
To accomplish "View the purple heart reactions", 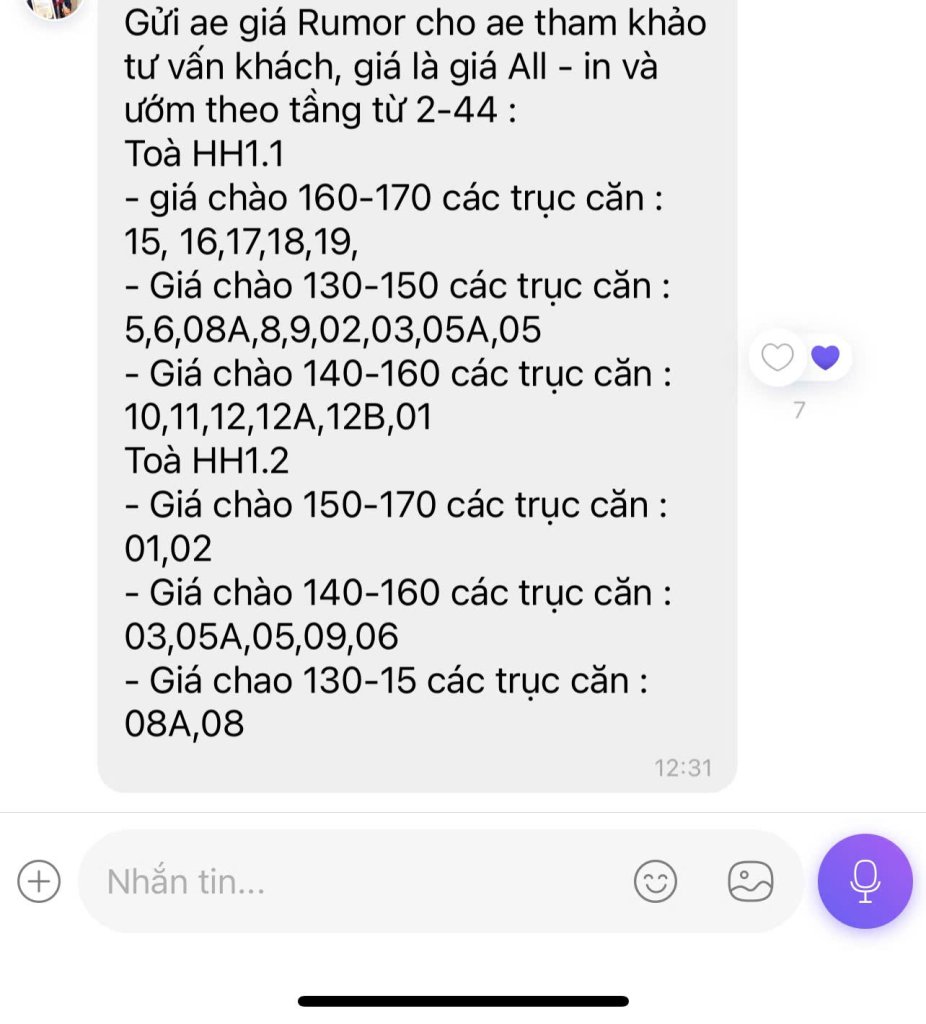I will pos(825,357).
